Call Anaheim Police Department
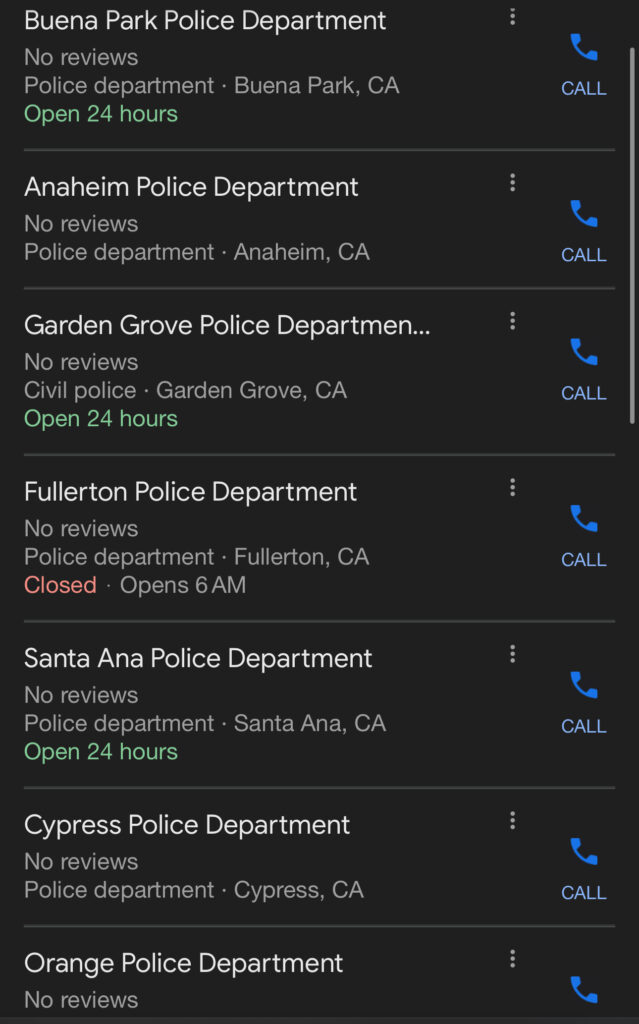 (x=583, y=232)
